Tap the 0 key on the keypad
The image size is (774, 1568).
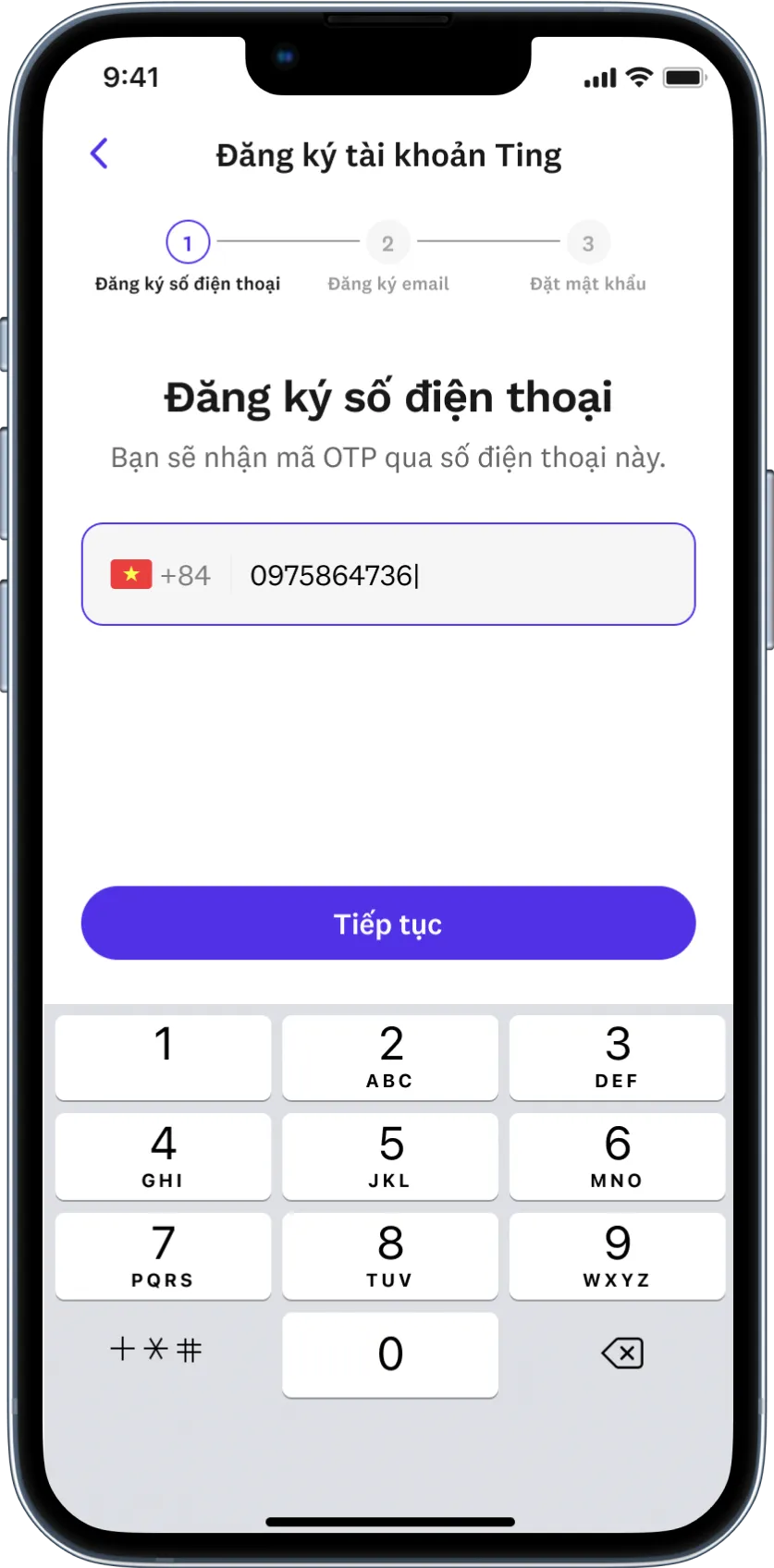click(389, 1354)
